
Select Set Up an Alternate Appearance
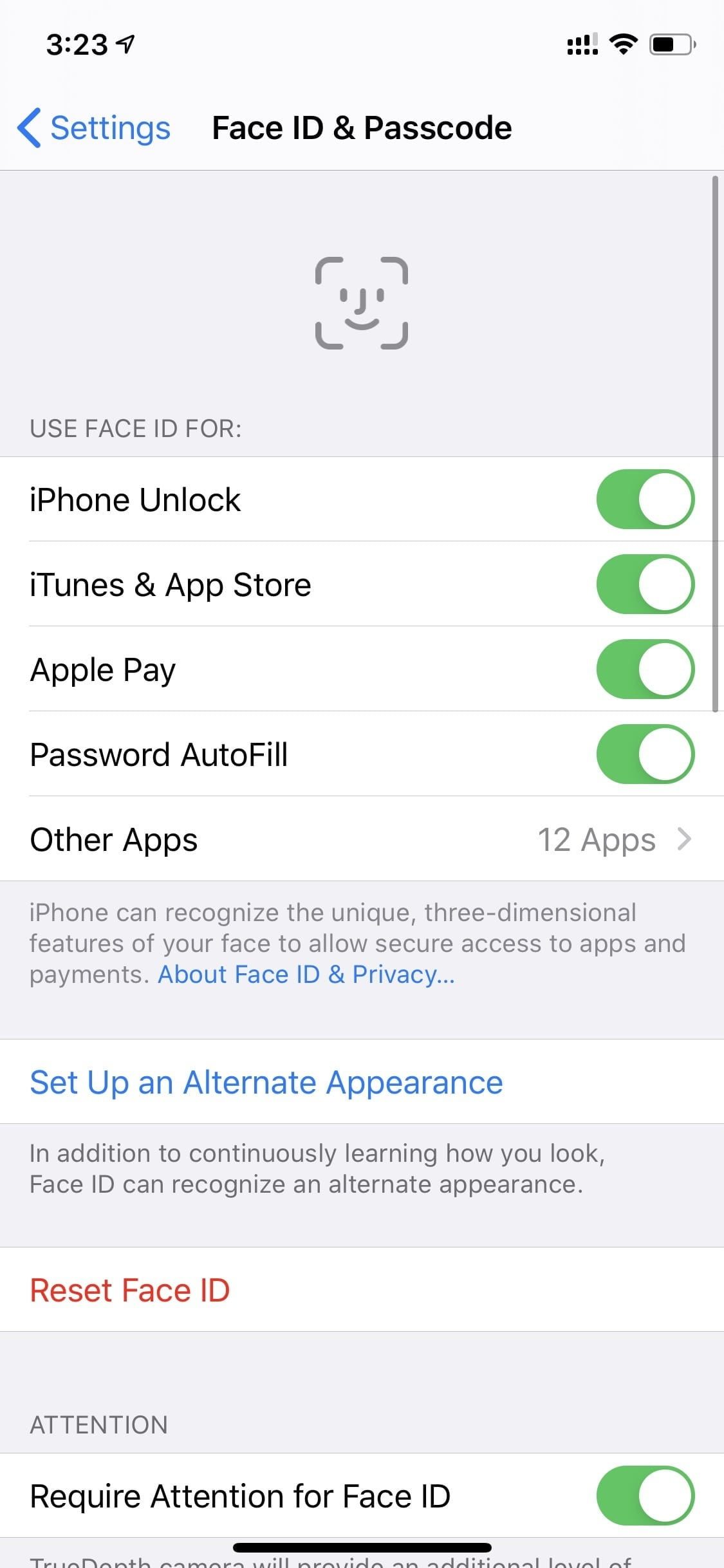[266, 1082]
